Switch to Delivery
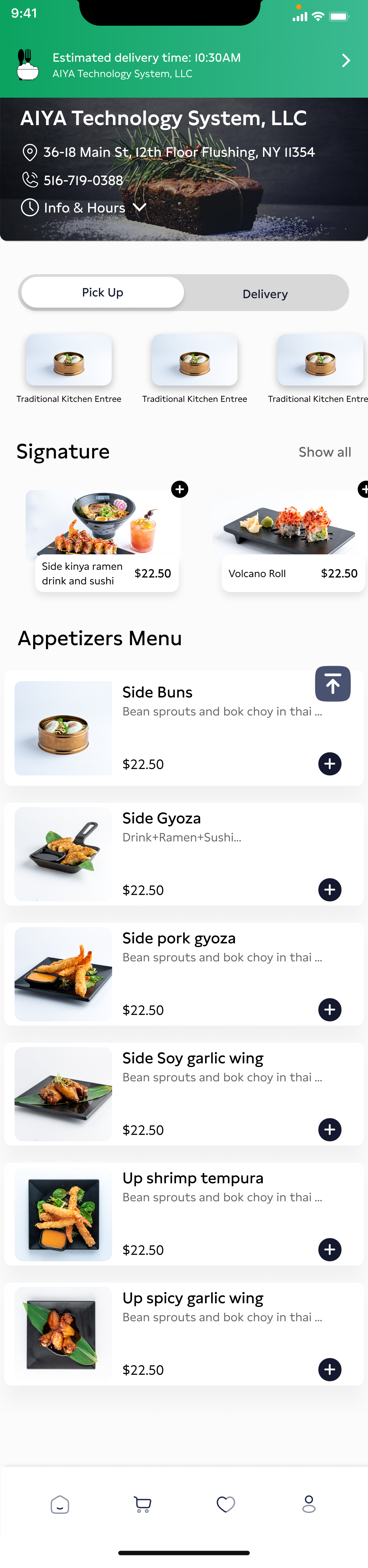 tap(265, 294)
